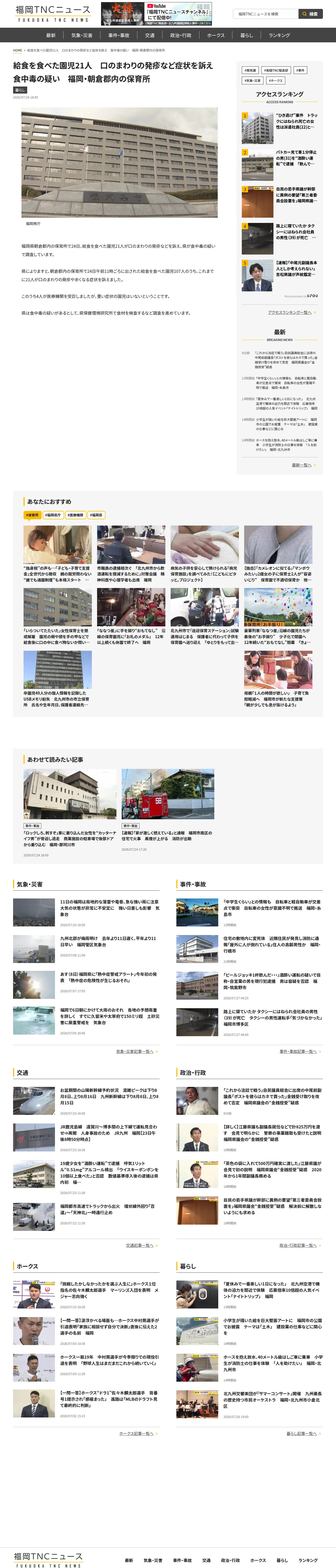
Task: Switch to the ランキング tab in top navigation
Action: (x=279, y=35)
